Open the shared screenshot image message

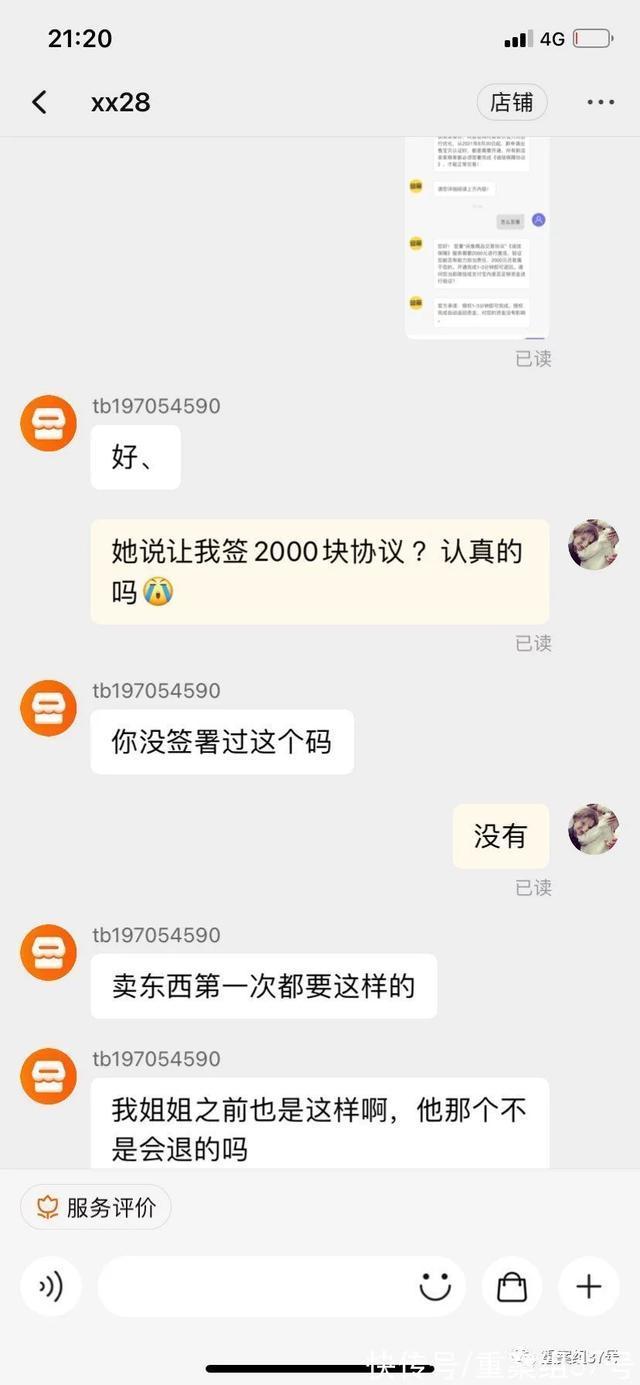click(x=478, y=238)
